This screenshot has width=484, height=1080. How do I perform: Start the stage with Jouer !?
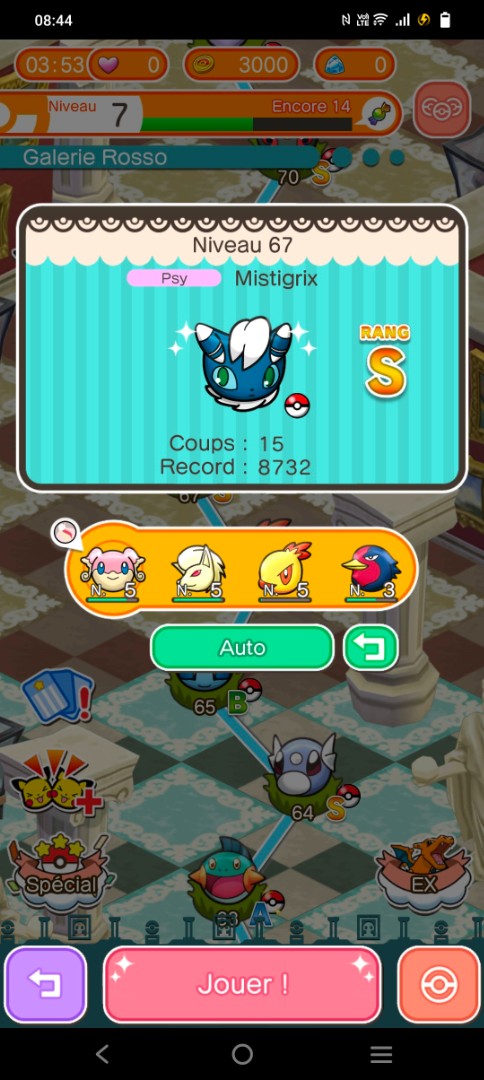[242, 984]
